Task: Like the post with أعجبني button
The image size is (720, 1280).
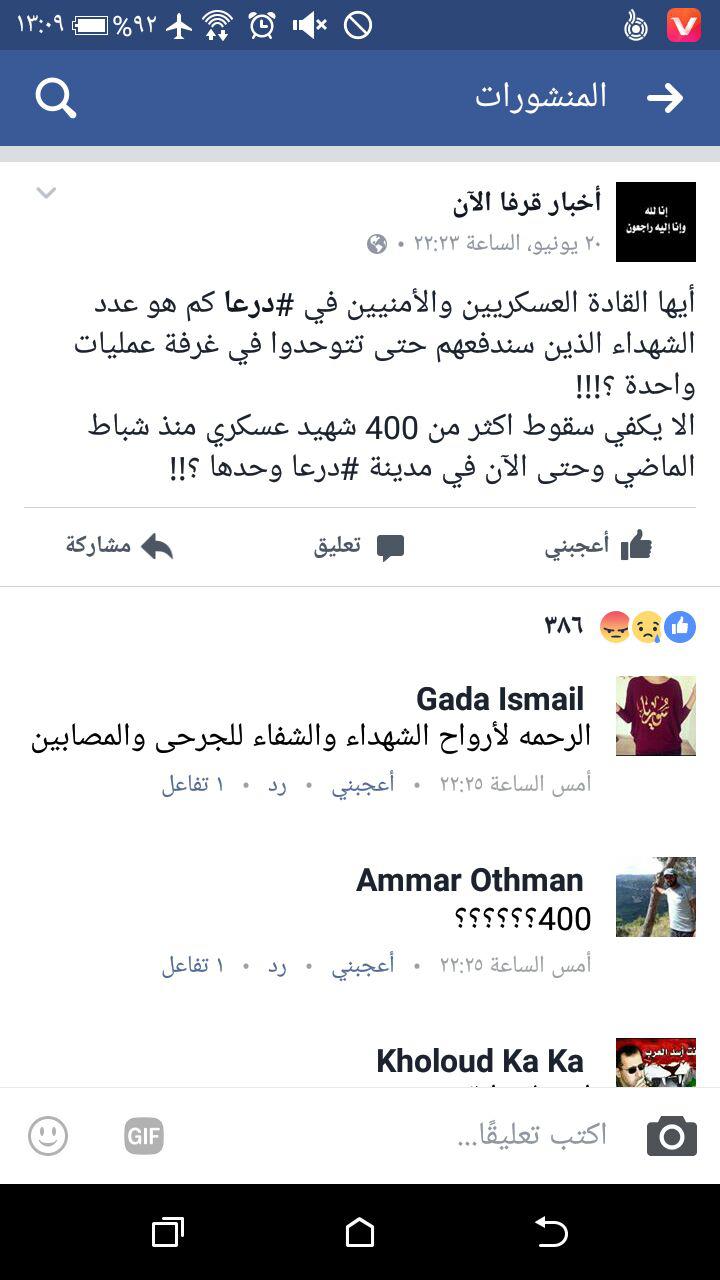Action: click(x=598, y=546)
